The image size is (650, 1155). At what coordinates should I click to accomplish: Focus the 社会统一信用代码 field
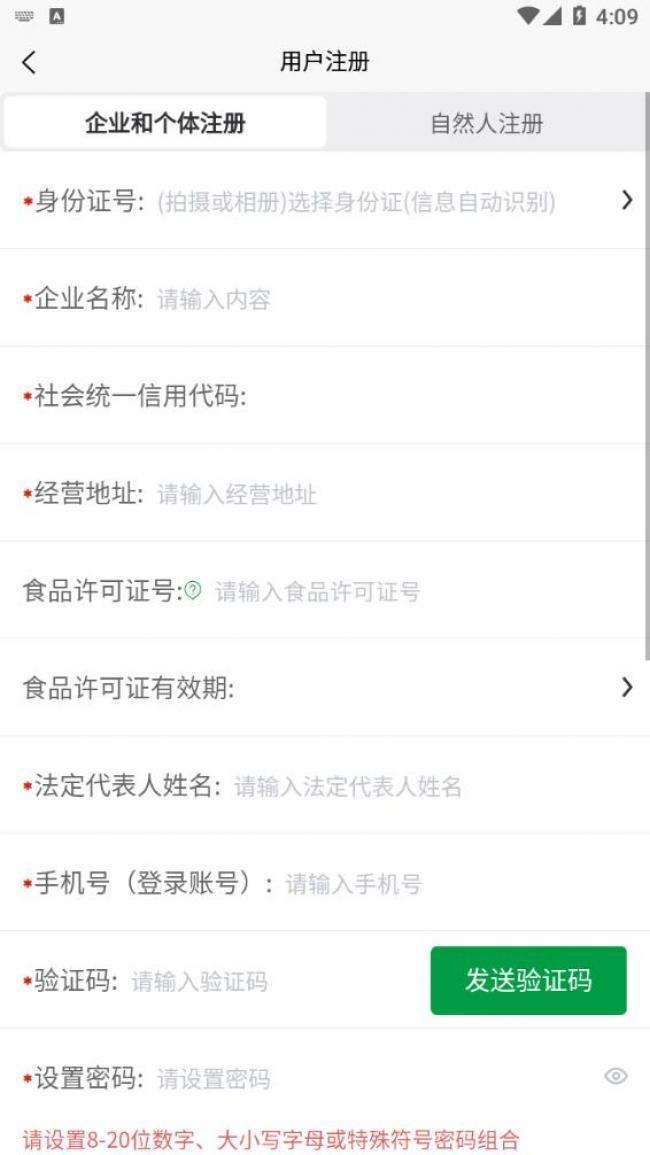[x=442, y=396]
